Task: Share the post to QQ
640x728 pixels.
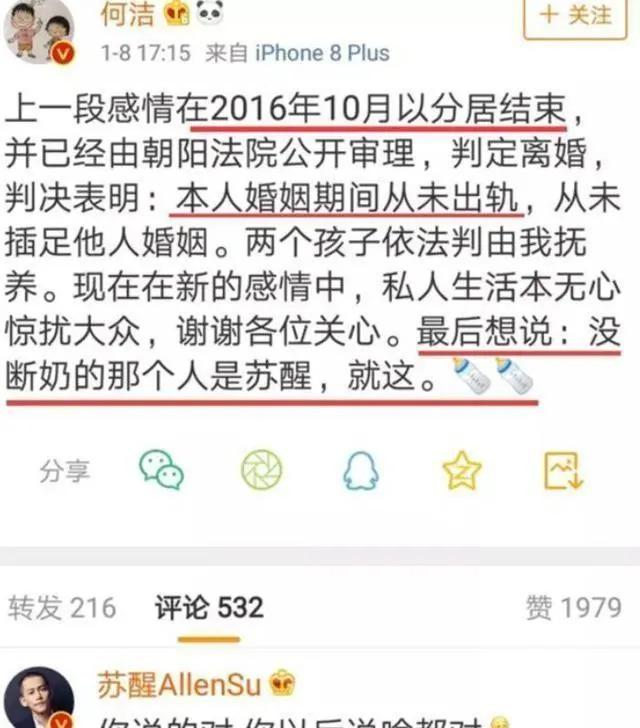Action: point(361,470)
